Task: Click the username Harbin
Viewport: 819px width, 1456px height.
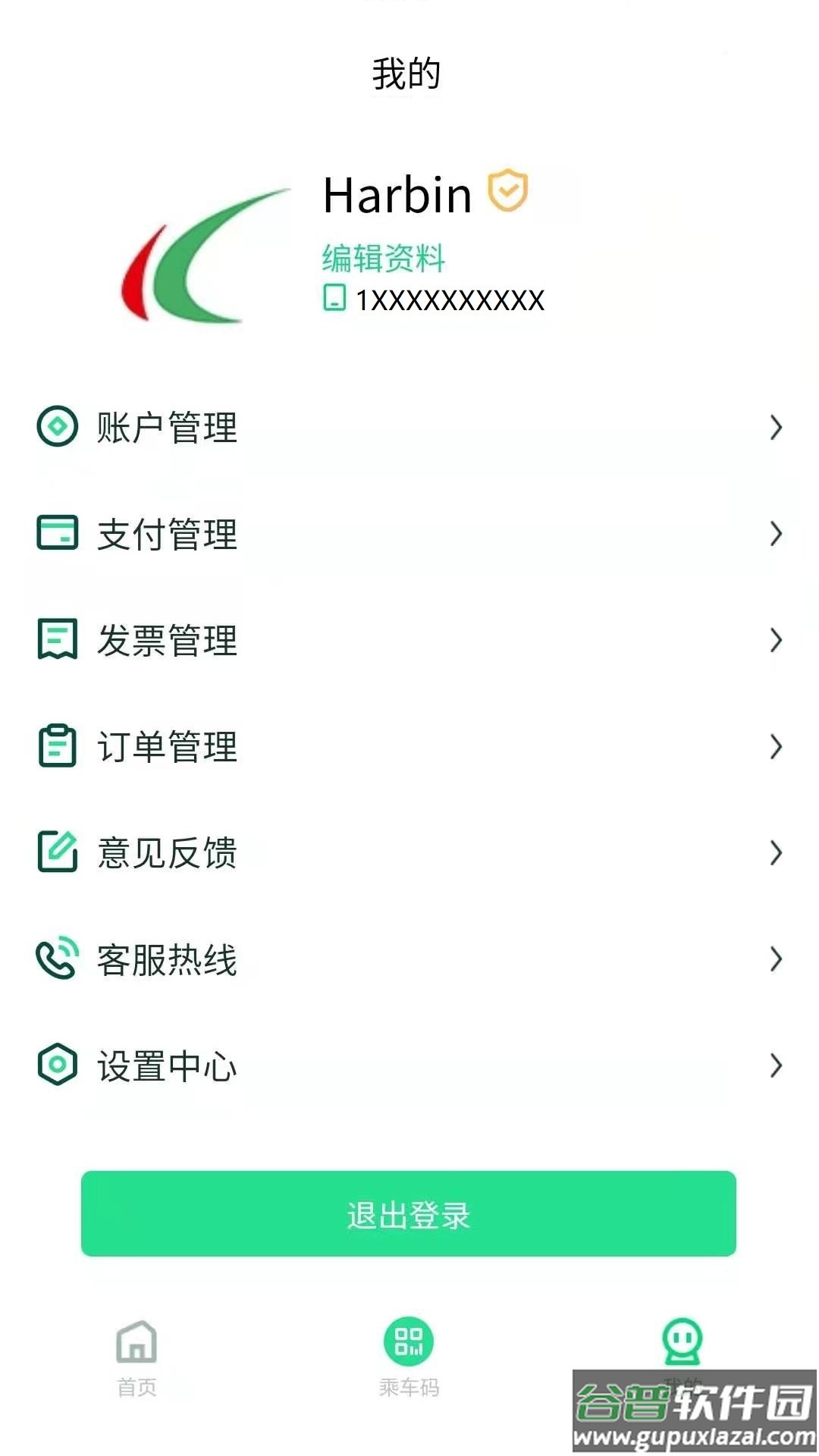Action: (397, 196)
